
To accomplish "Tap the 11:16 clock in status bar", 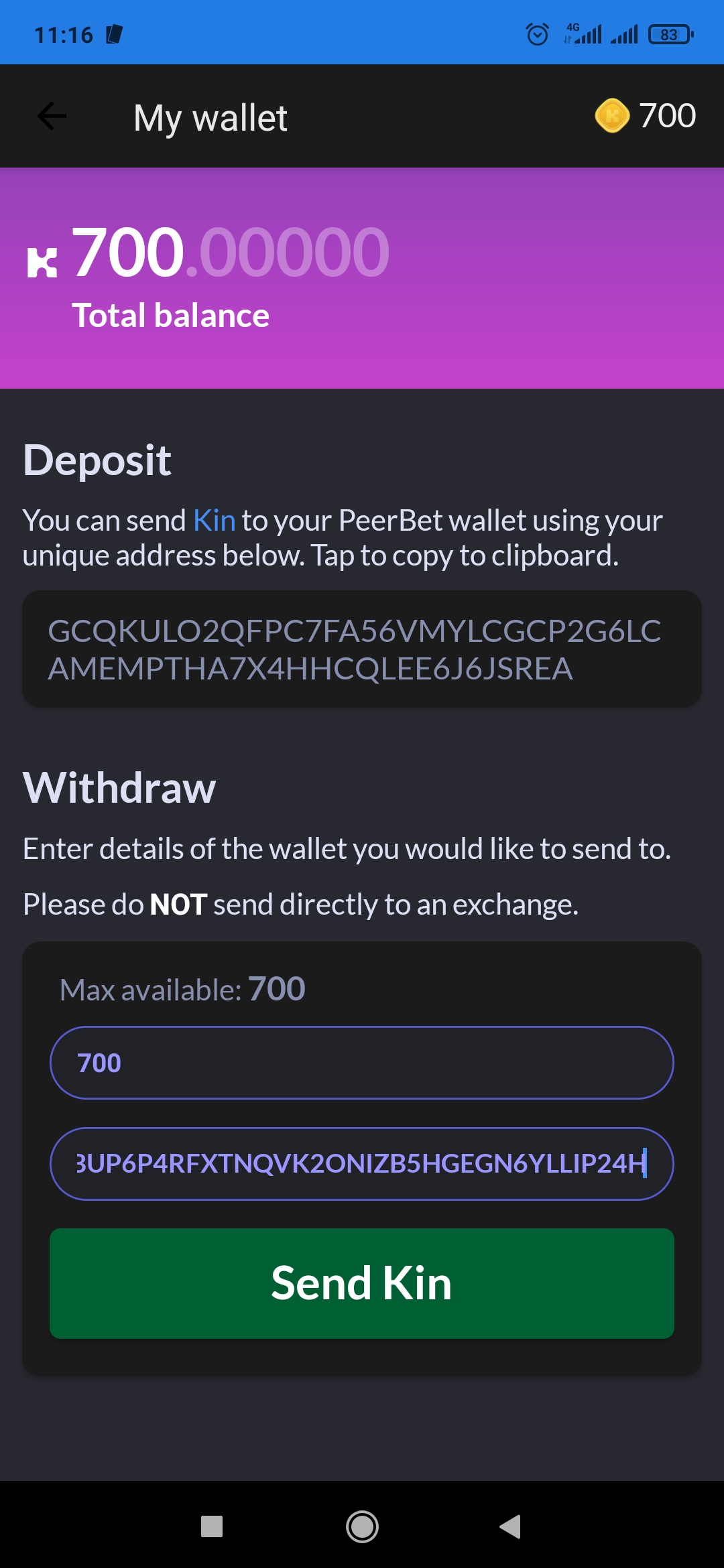I will point(64,34).
